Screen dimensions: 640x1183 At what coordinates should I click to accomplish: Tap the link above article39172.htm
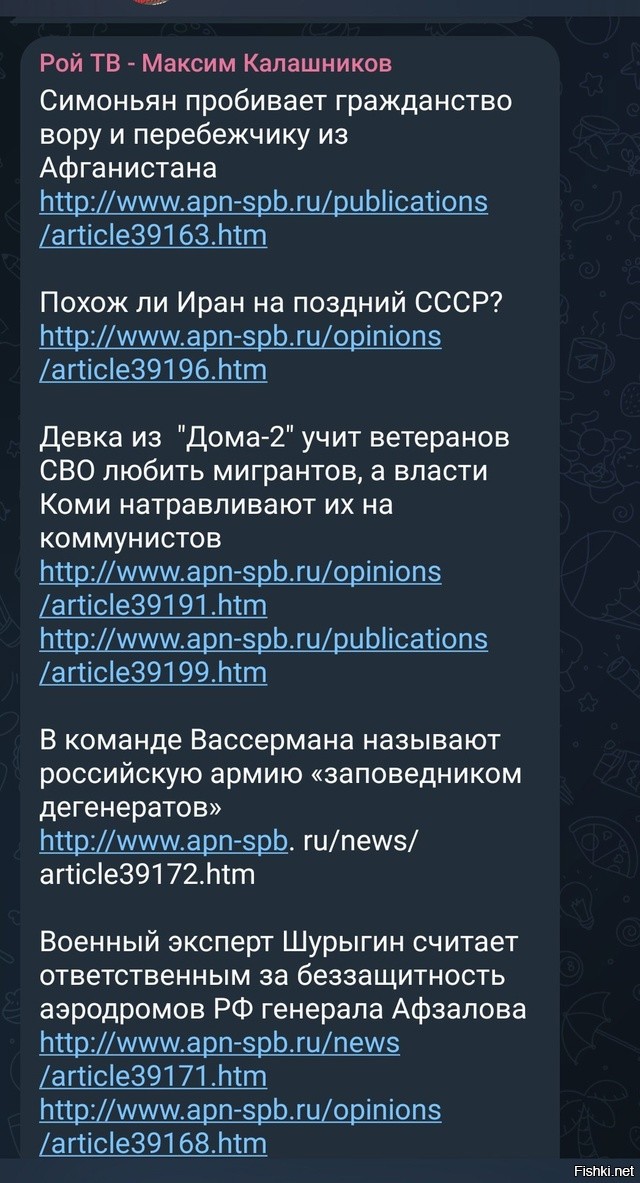point(163,840)
